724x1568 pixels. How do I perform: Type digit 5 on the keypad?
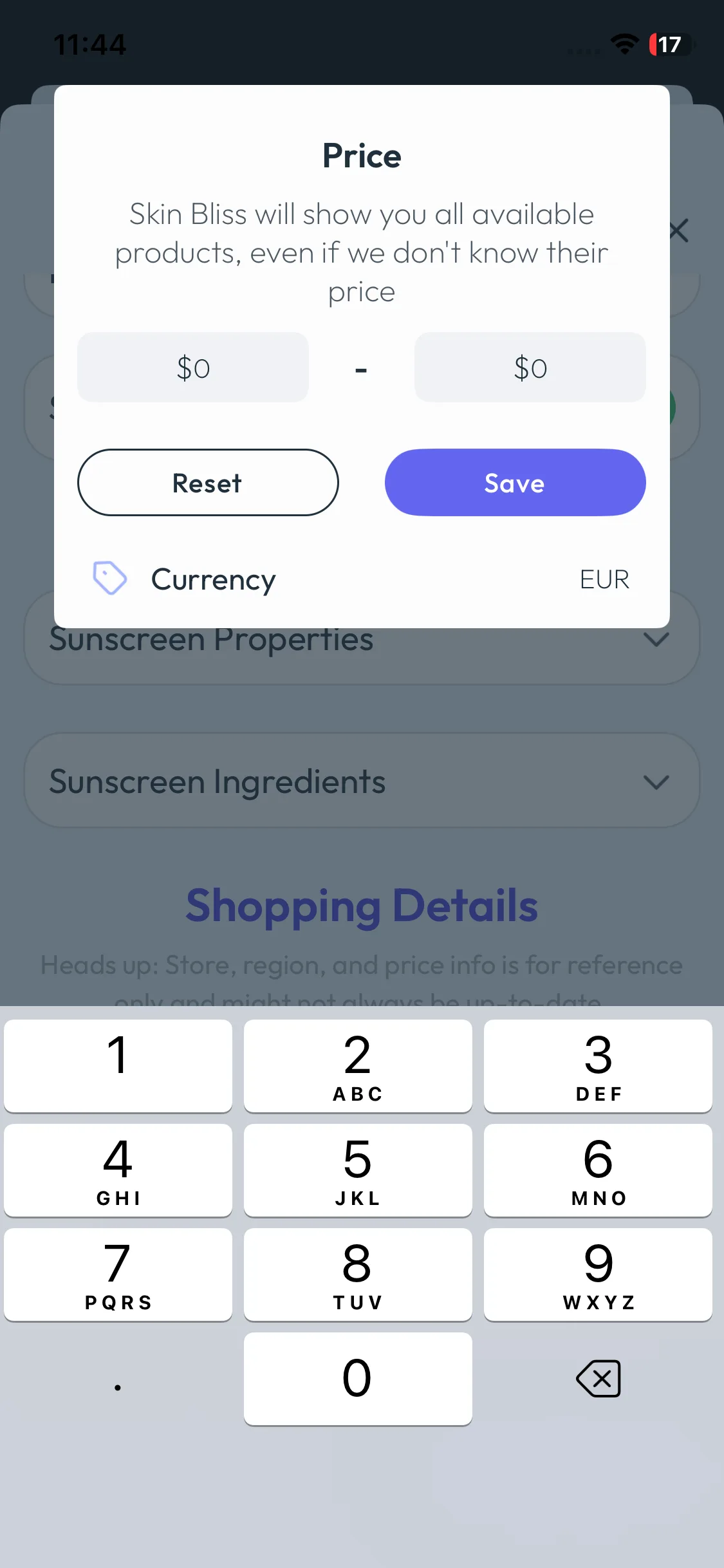pyautogui.click(x=358, y=1170)
